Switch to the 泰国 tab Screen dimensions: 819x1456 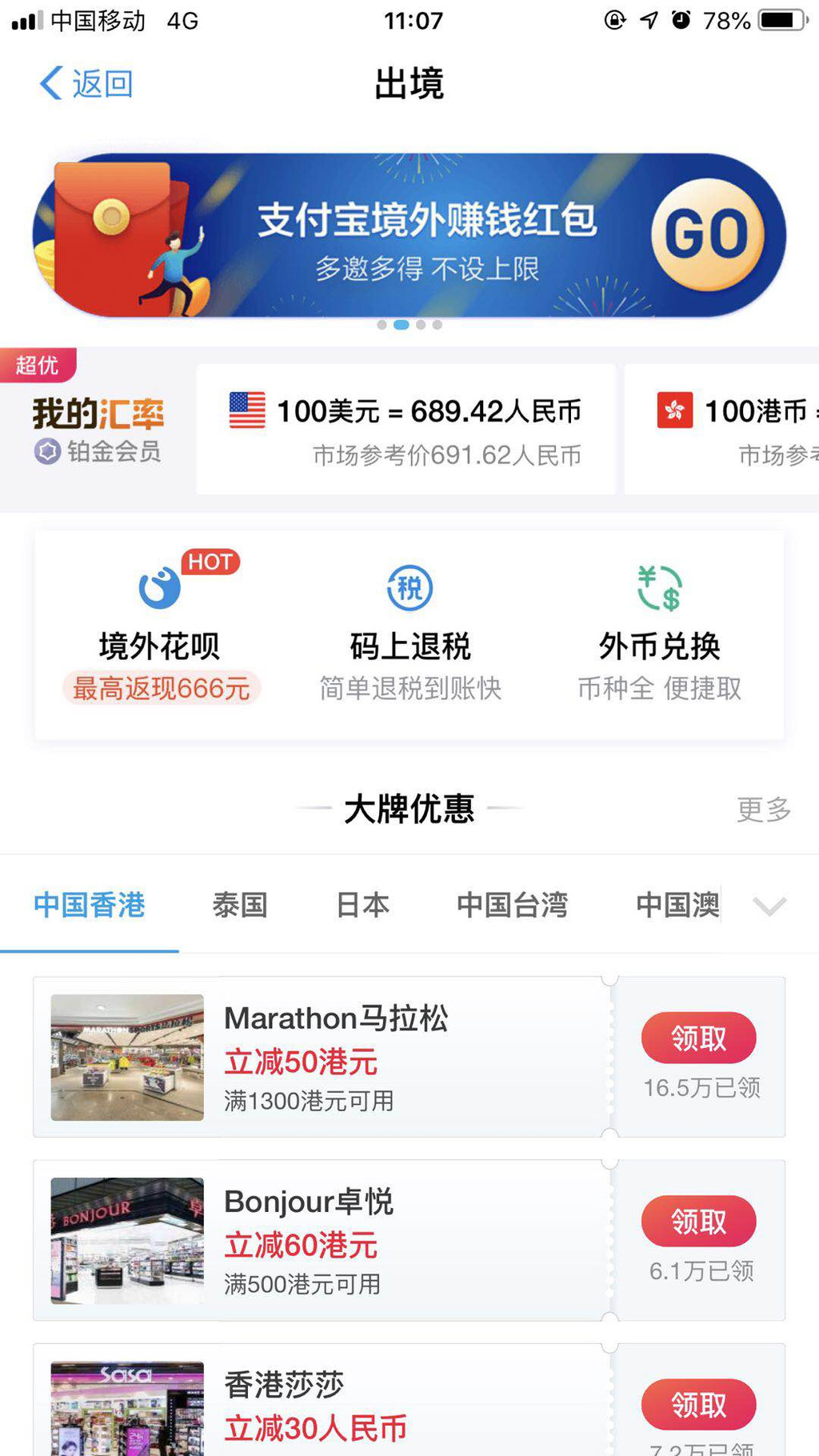pyautogui.click(x=239, y=905)
